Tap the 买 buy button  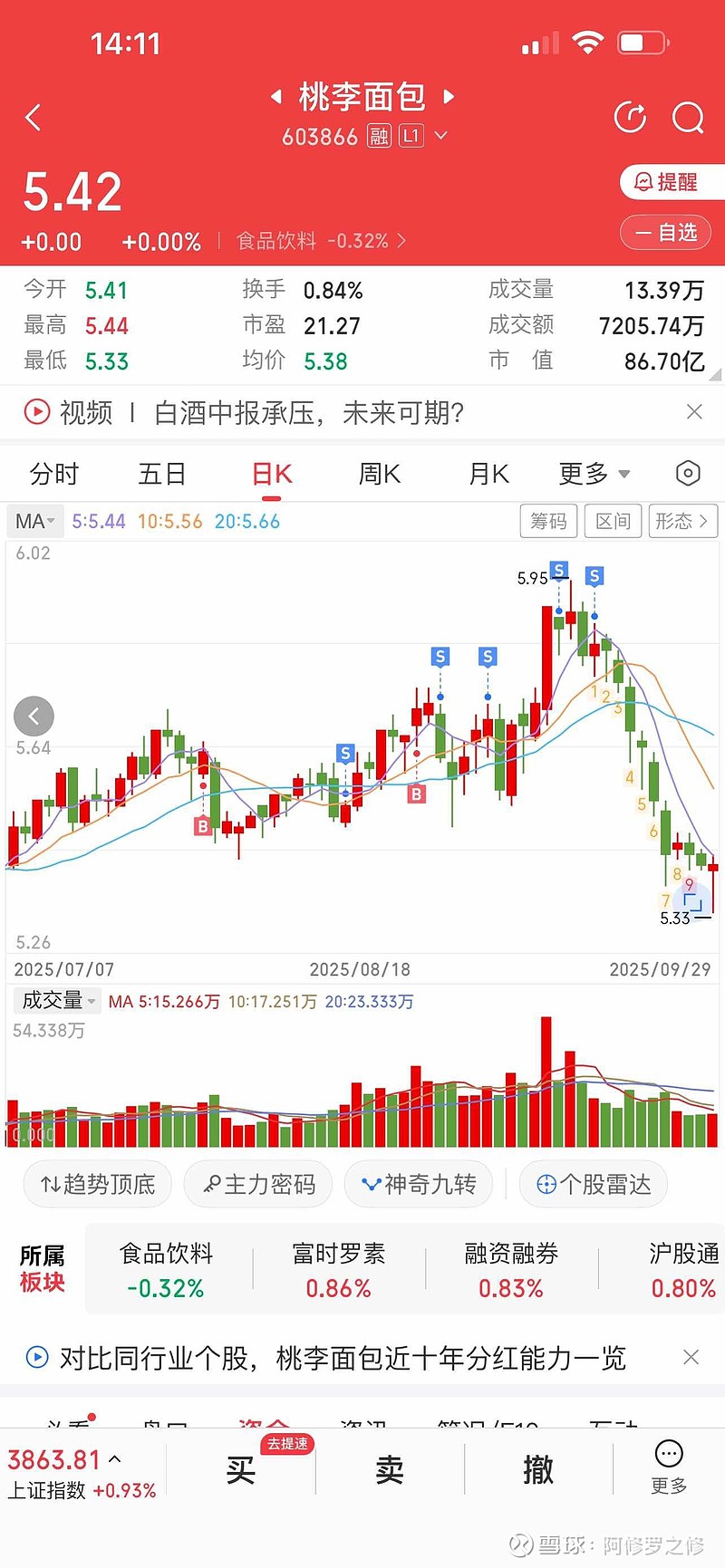coord(241,1469)
